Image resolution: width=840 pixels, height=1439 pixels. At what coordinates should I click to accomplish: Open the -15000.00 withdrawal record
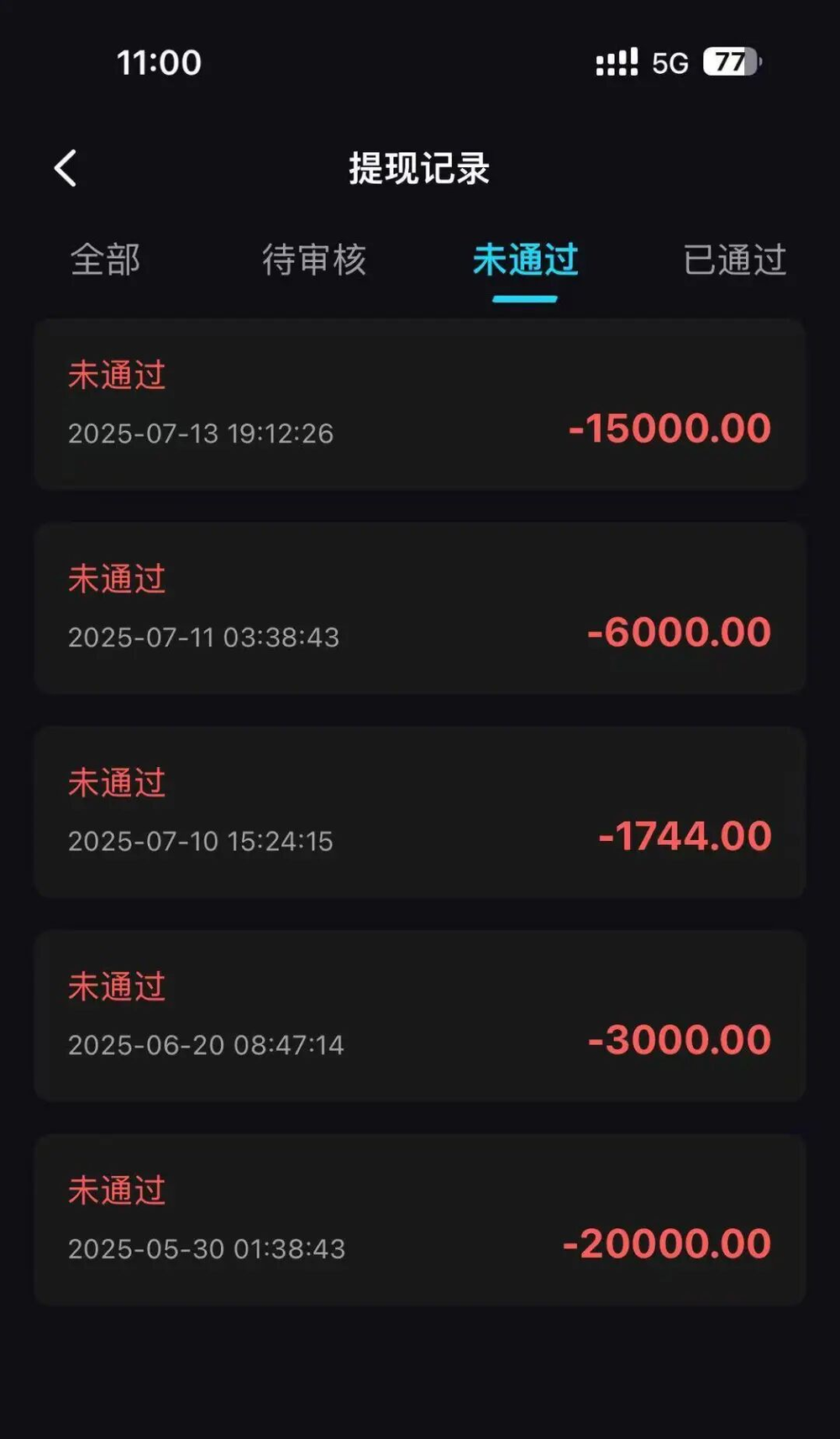coord(420,404)
